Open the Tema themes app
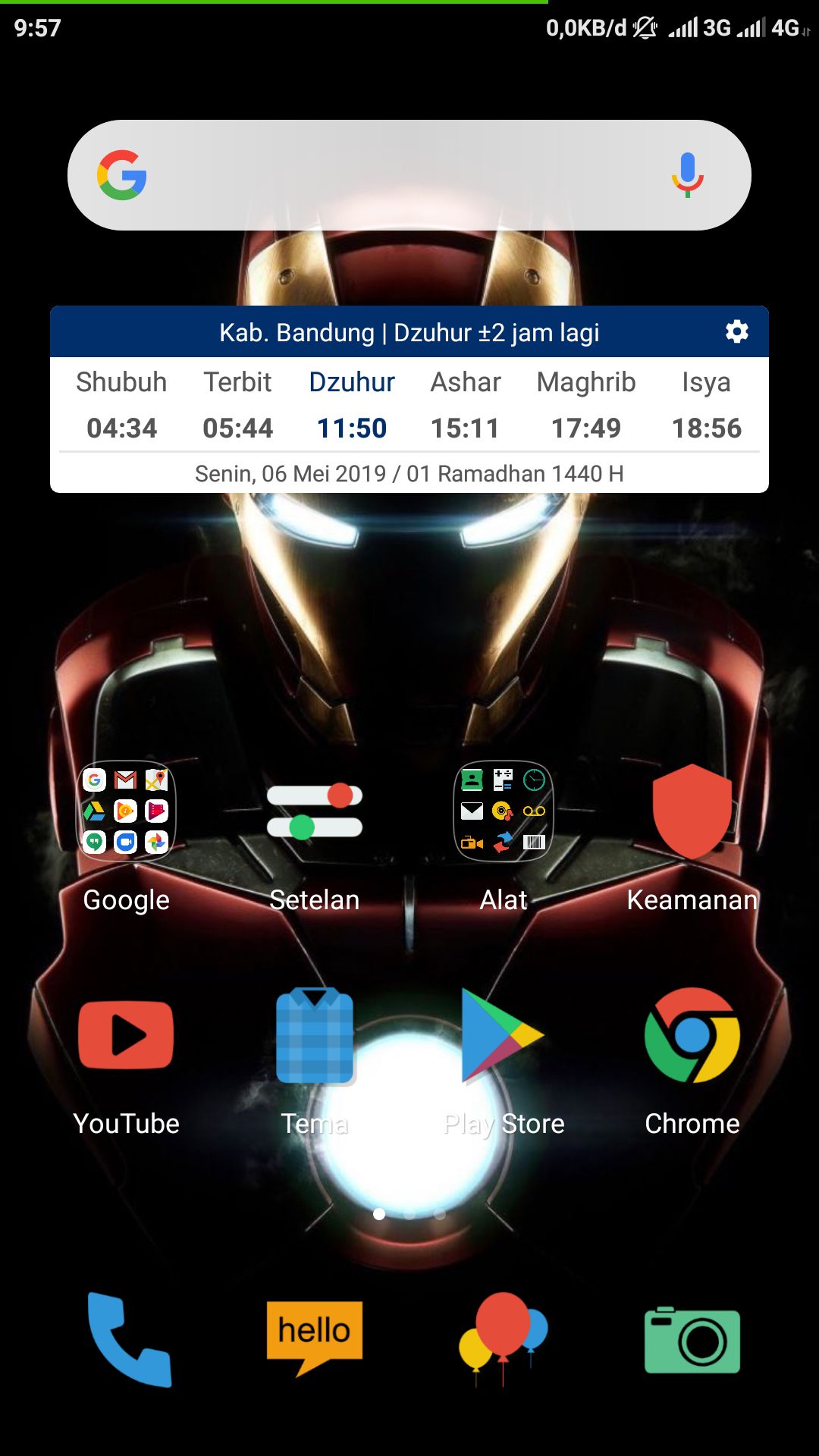This screenshot has height=1456, width=819. coord(315,1035)
